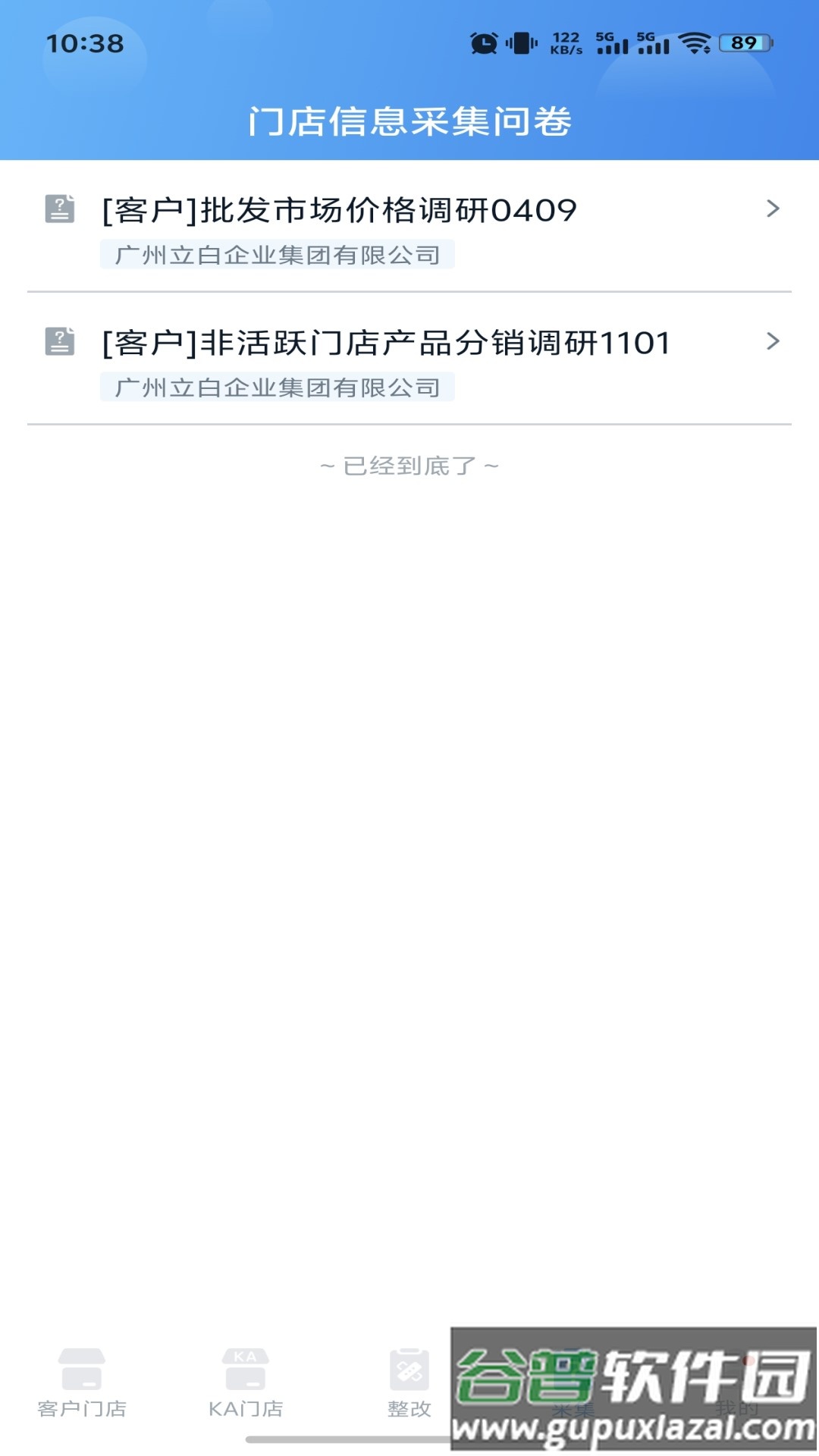Expand the chevron for 非活跃门店产品分销调研1101
The width and height of the screenshot is (819, 1456).
772,341
